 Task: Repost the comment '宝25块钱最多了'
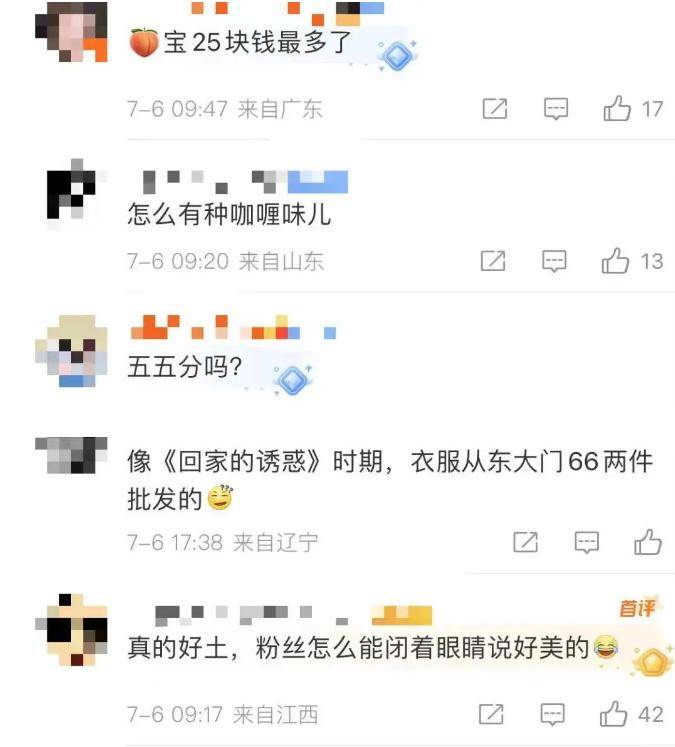494,109
